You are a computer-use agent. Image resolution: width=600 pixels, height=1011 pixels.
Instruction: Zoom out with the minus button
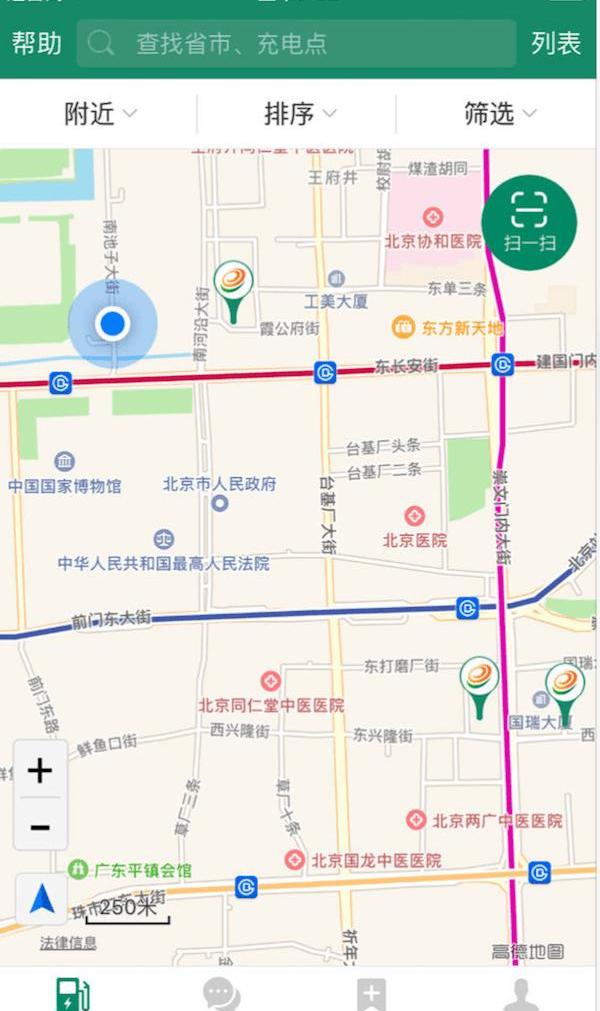(41, 827)
